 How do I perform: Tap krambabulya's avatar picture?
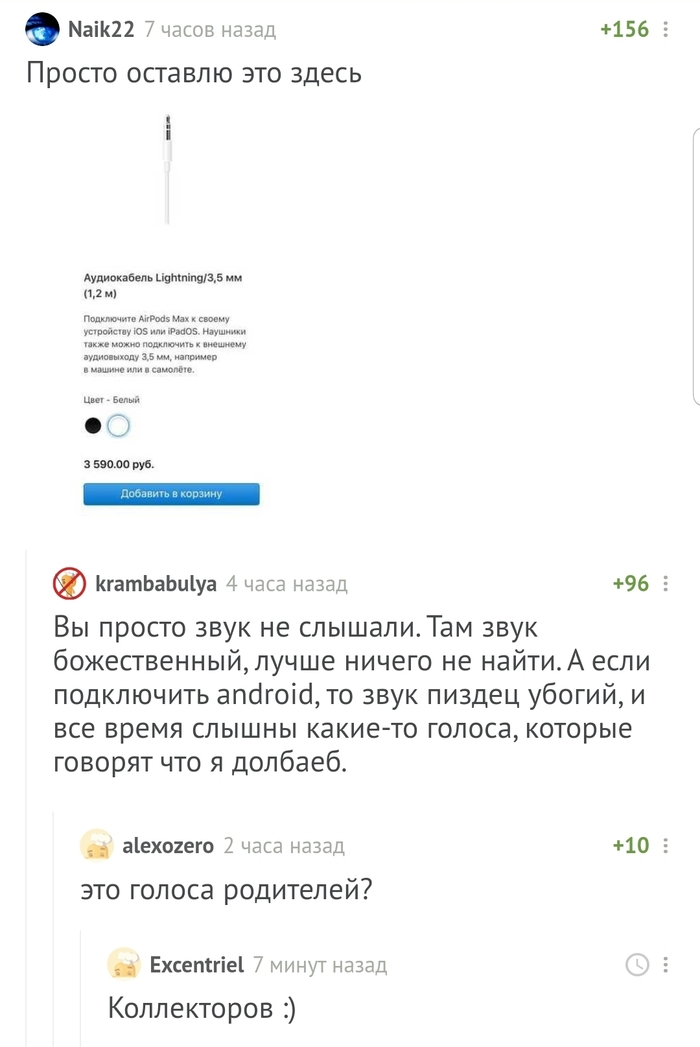coord(70,583)
